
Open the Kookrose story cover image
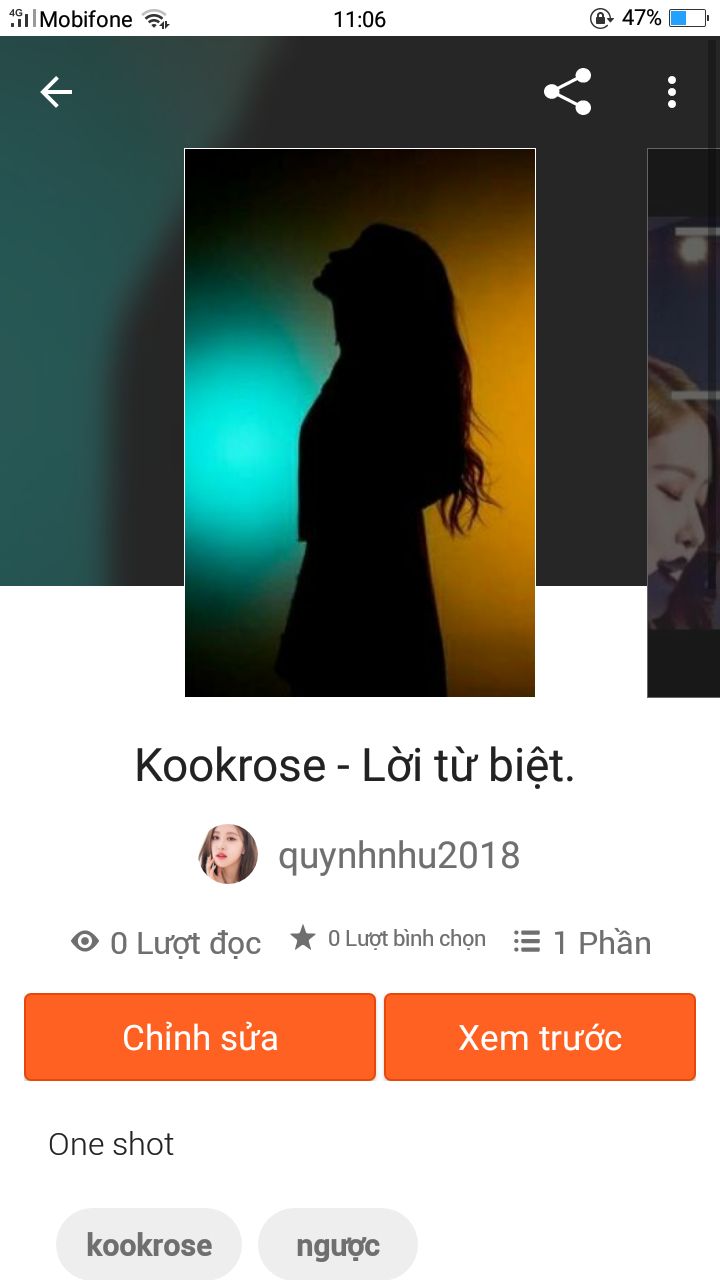(x=360, y=422)
